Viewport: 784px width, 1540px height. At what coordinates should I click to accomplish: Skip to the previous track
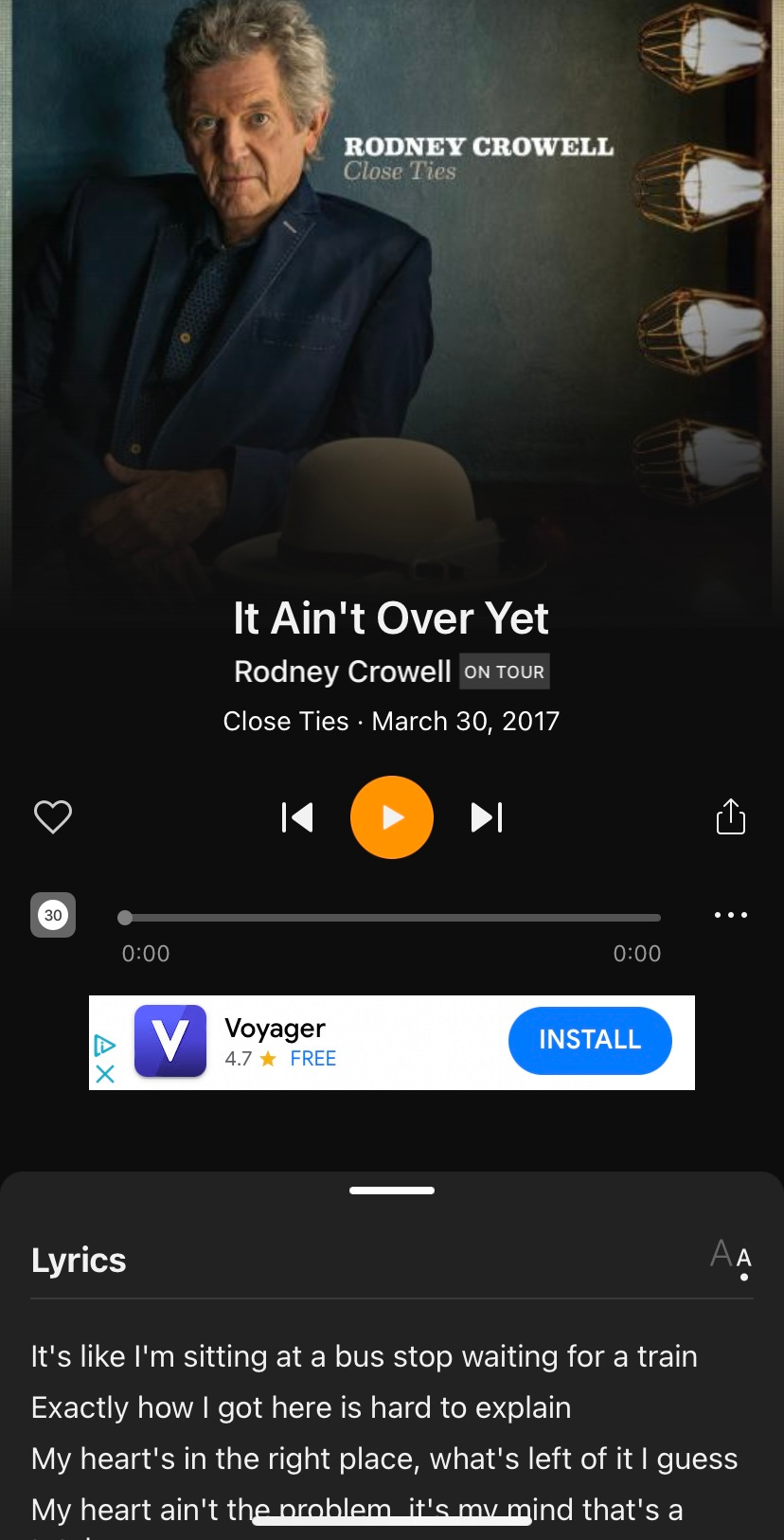[x=297, y=817]
